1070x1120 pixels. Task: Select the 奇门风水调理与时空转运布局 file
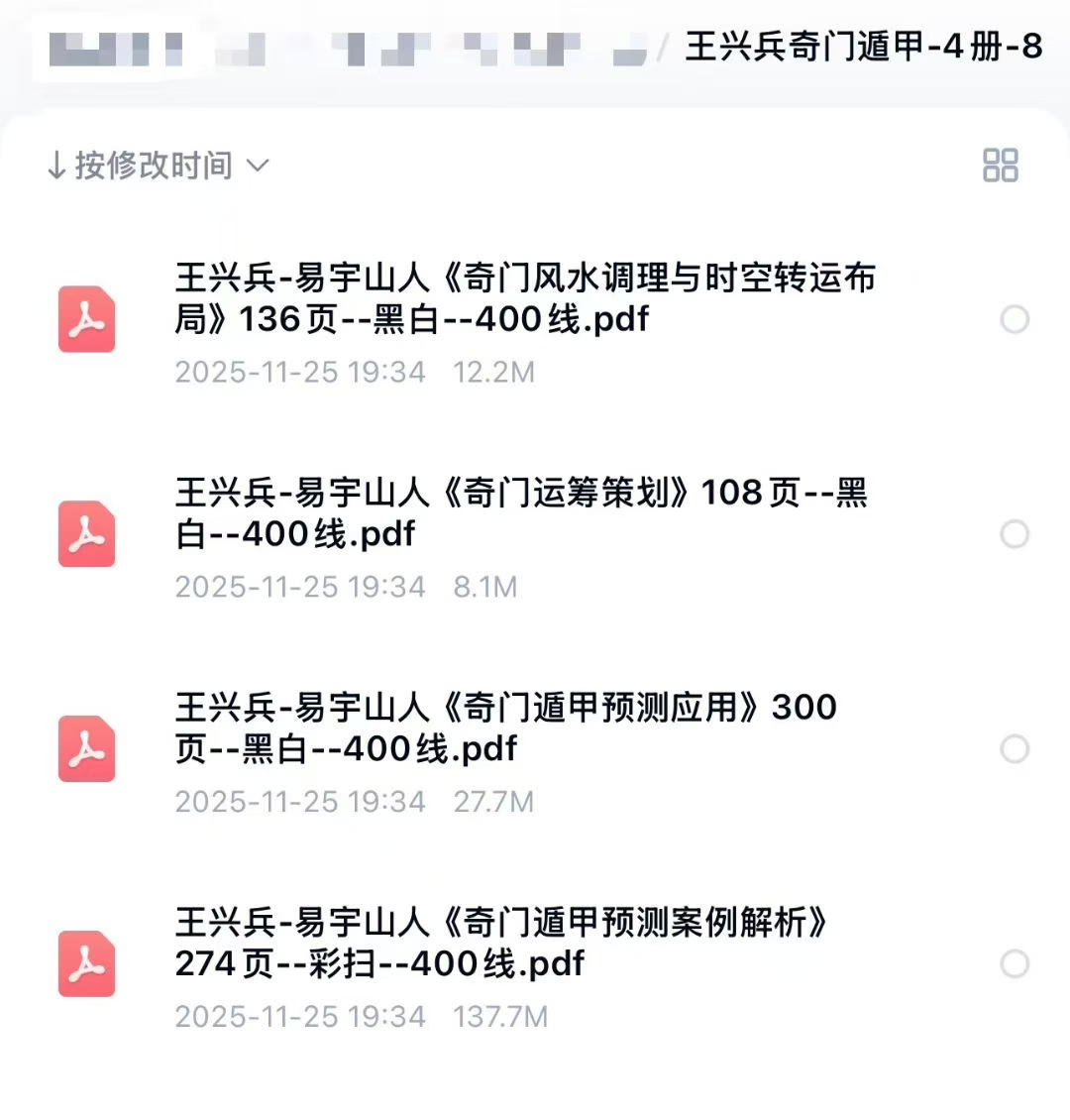[x=1015, y=319]
